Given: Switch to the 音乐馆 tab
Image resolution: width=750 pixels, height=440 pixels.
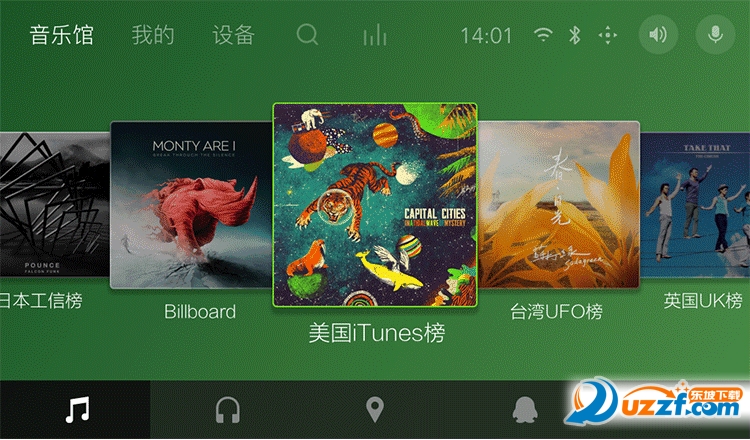Looking at the screenshot, I should click(61, 36).
